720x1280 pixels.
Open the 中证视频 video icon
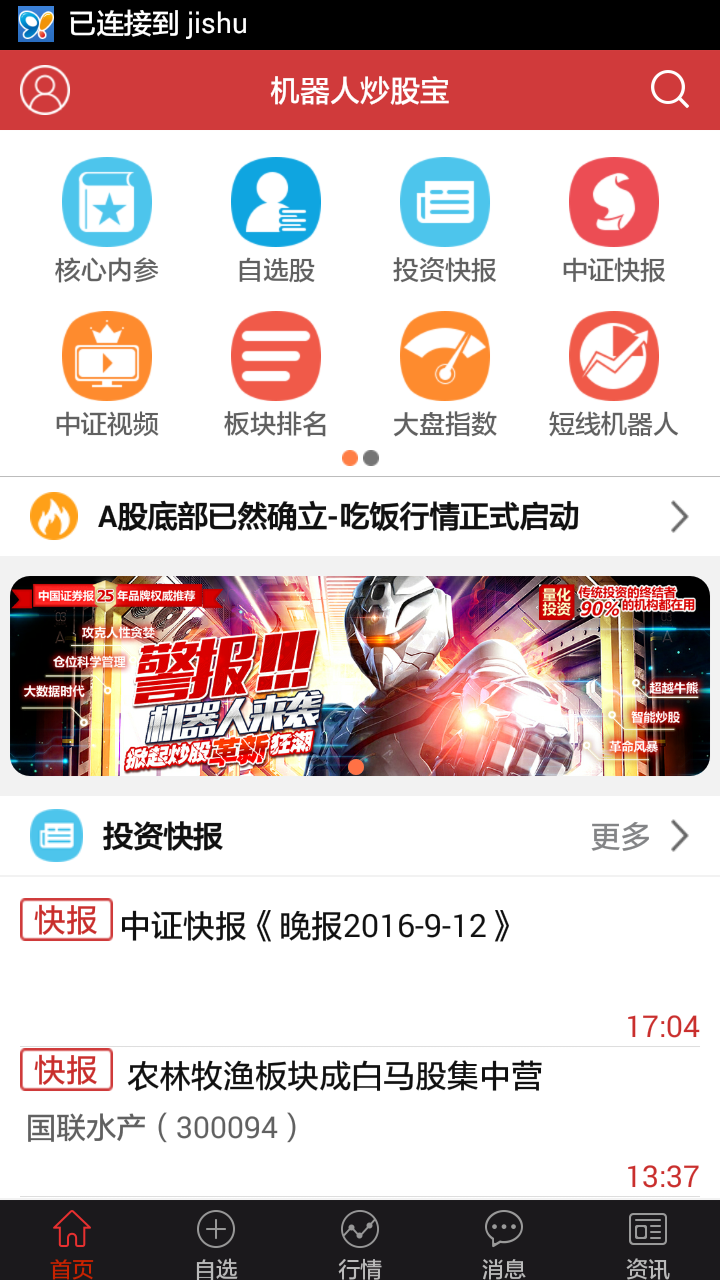pos(106,355)
